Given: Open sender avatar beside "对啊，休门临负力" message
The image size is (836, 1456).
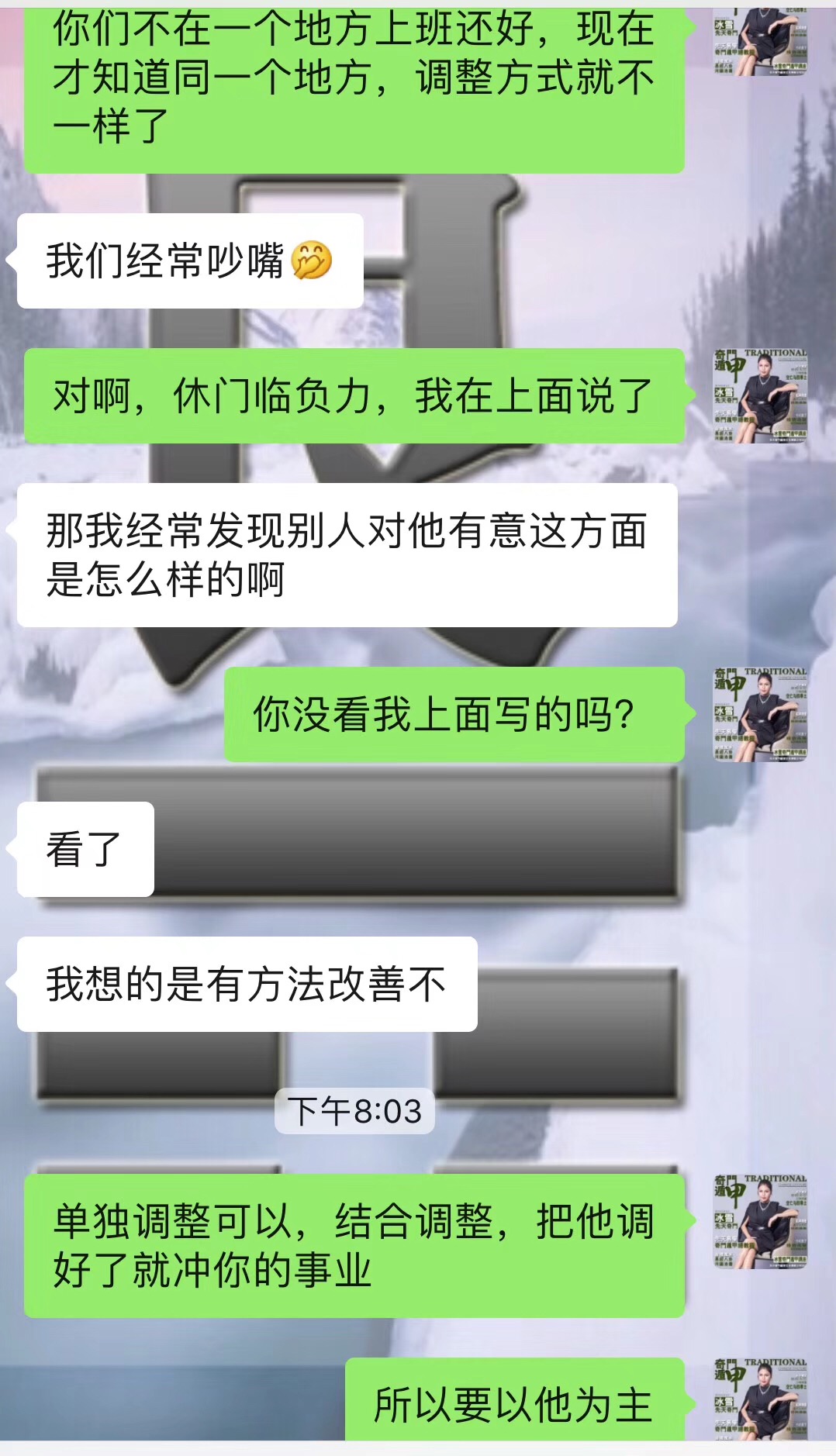Looking at the screenshot, I should tap(760, 396).
